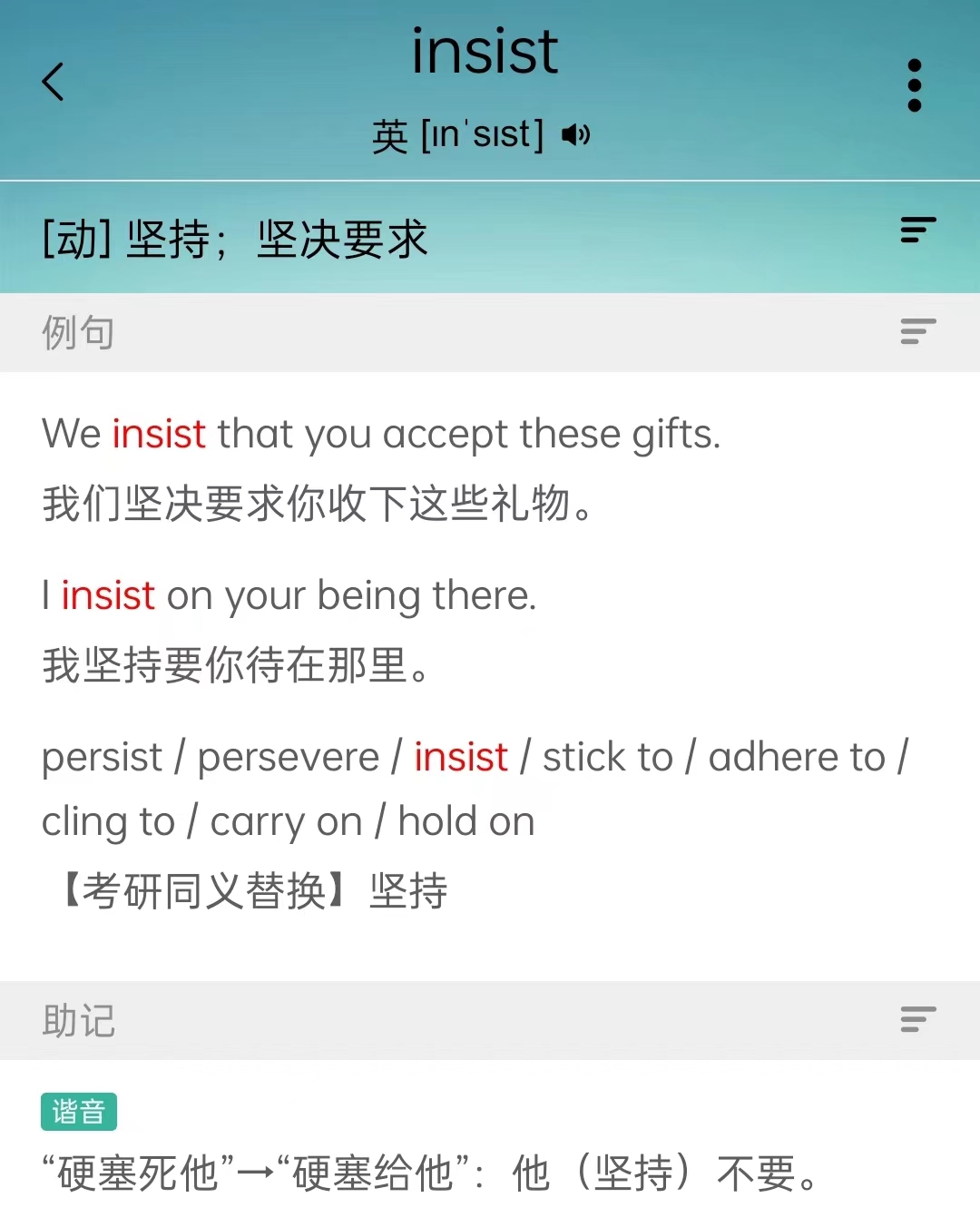
Task: Go back using the top-left arrow
Action: 54,82
